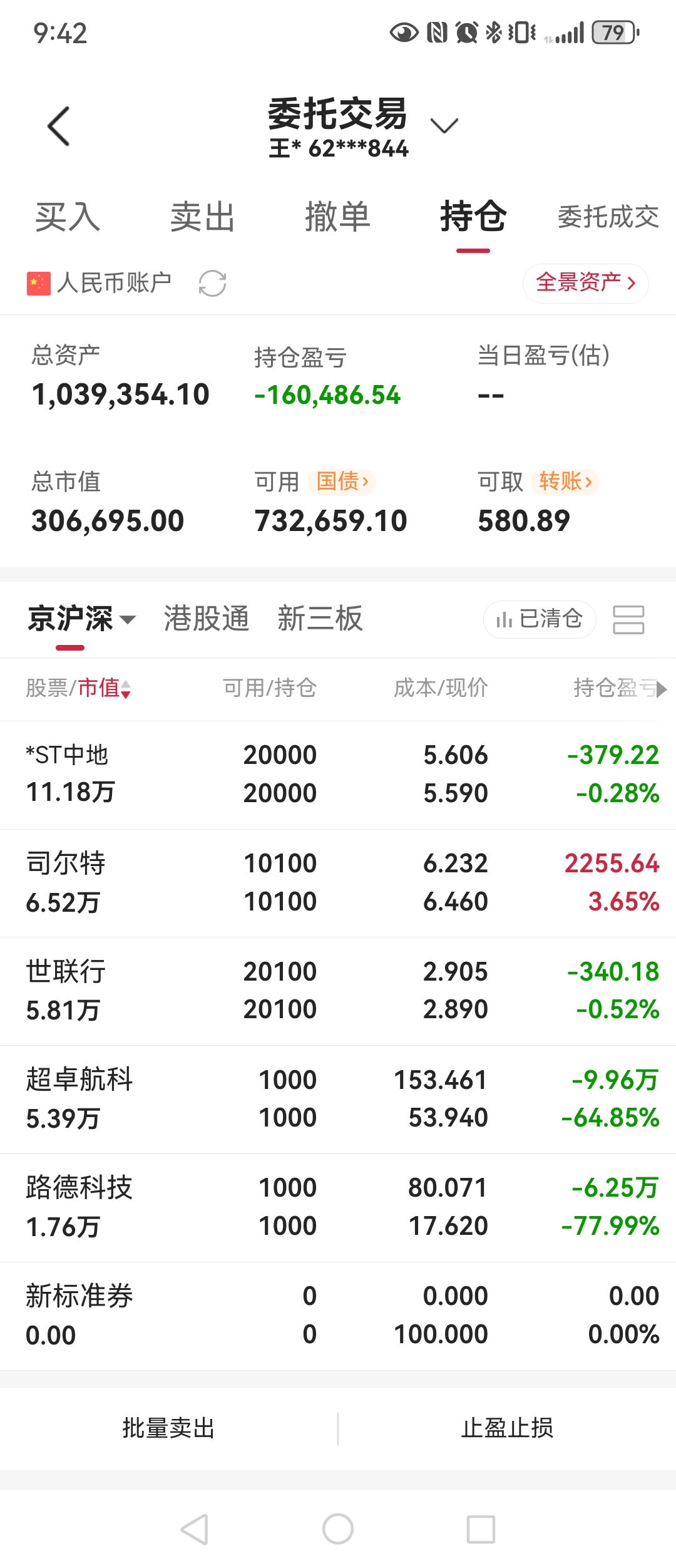Tap the 转账 chip next to 可取
Screen dimensions: 676x1568
click(x=565, y=482)
